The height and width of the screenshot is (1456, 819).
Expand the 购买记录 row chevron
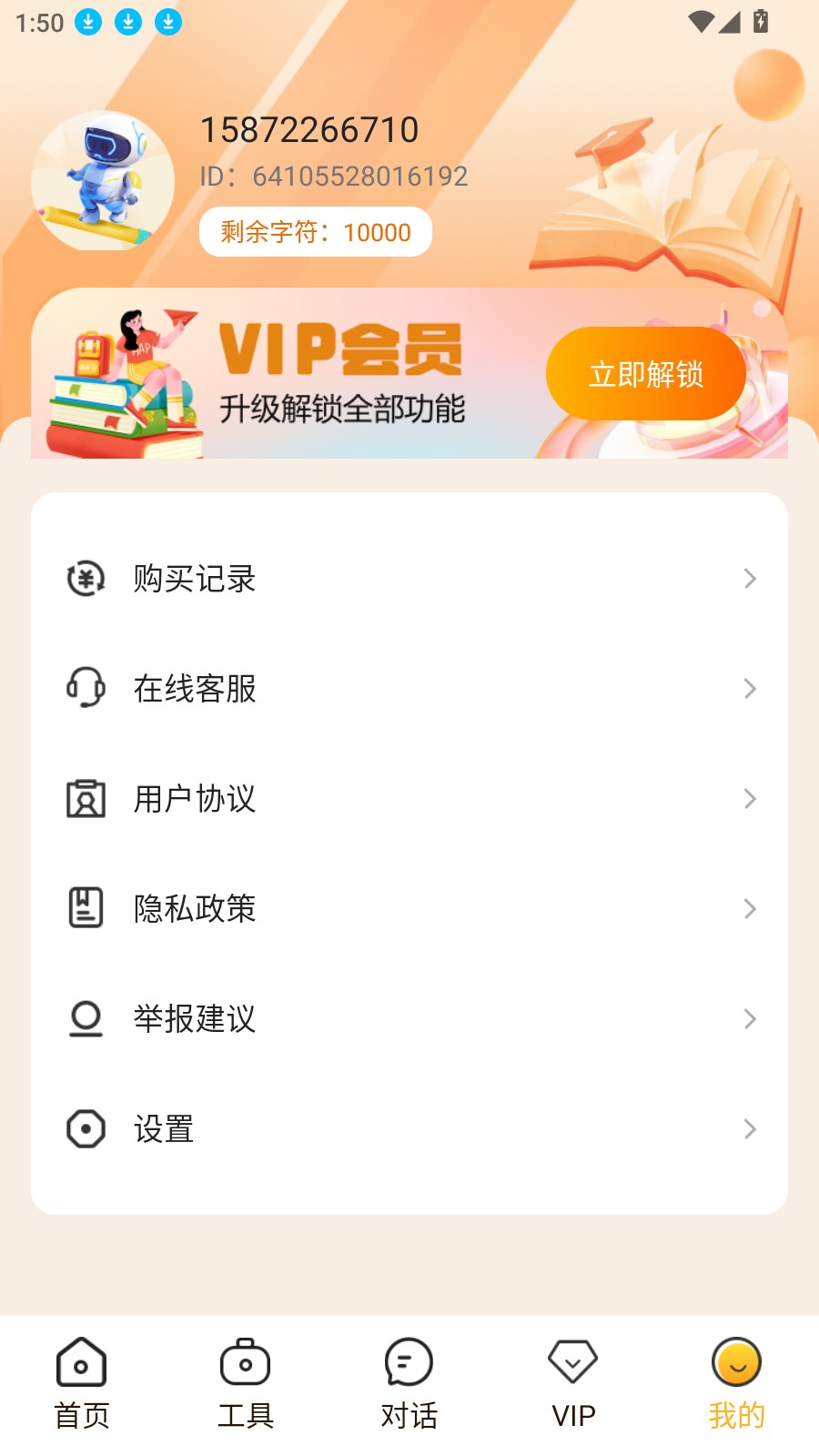[749, 579]
